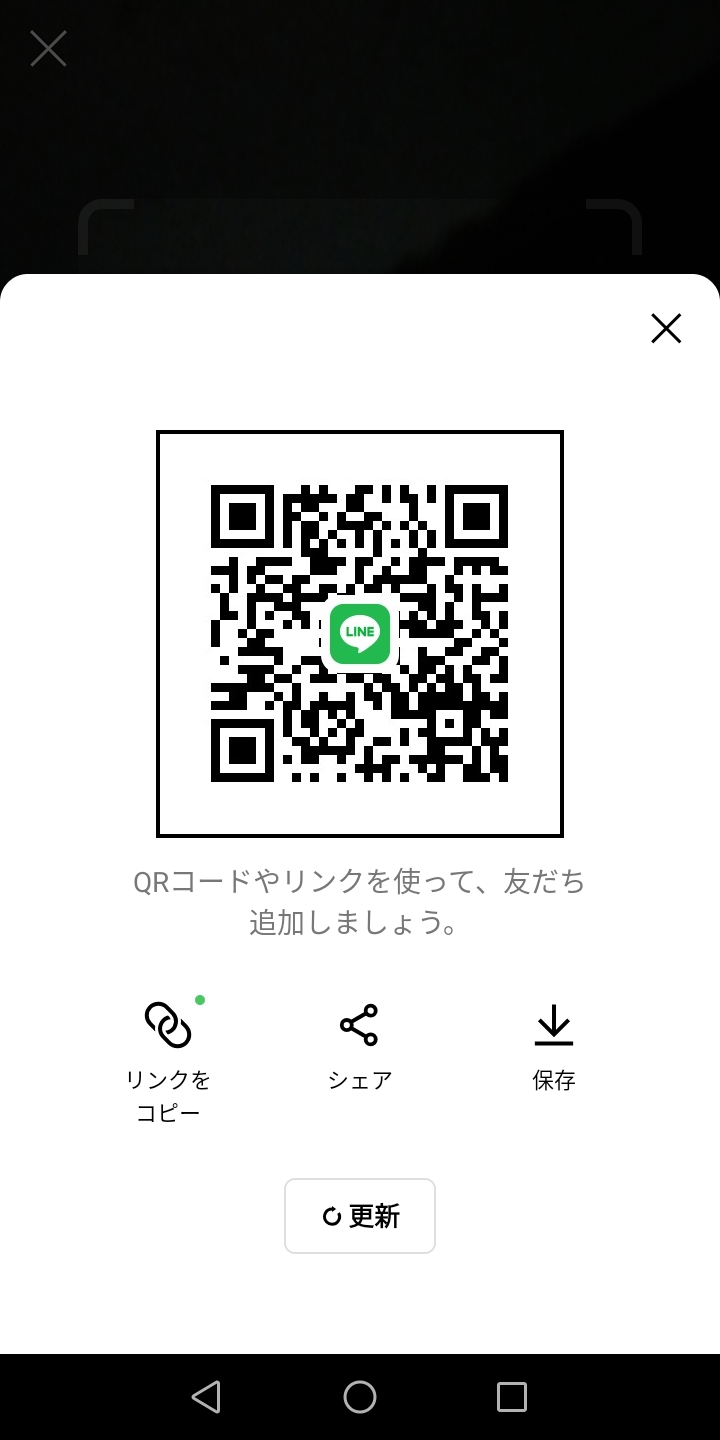The width and height of the screenshot is (720, 1440).
Task: Refresh the QR code with 更新
Action: pos(360,1216)
